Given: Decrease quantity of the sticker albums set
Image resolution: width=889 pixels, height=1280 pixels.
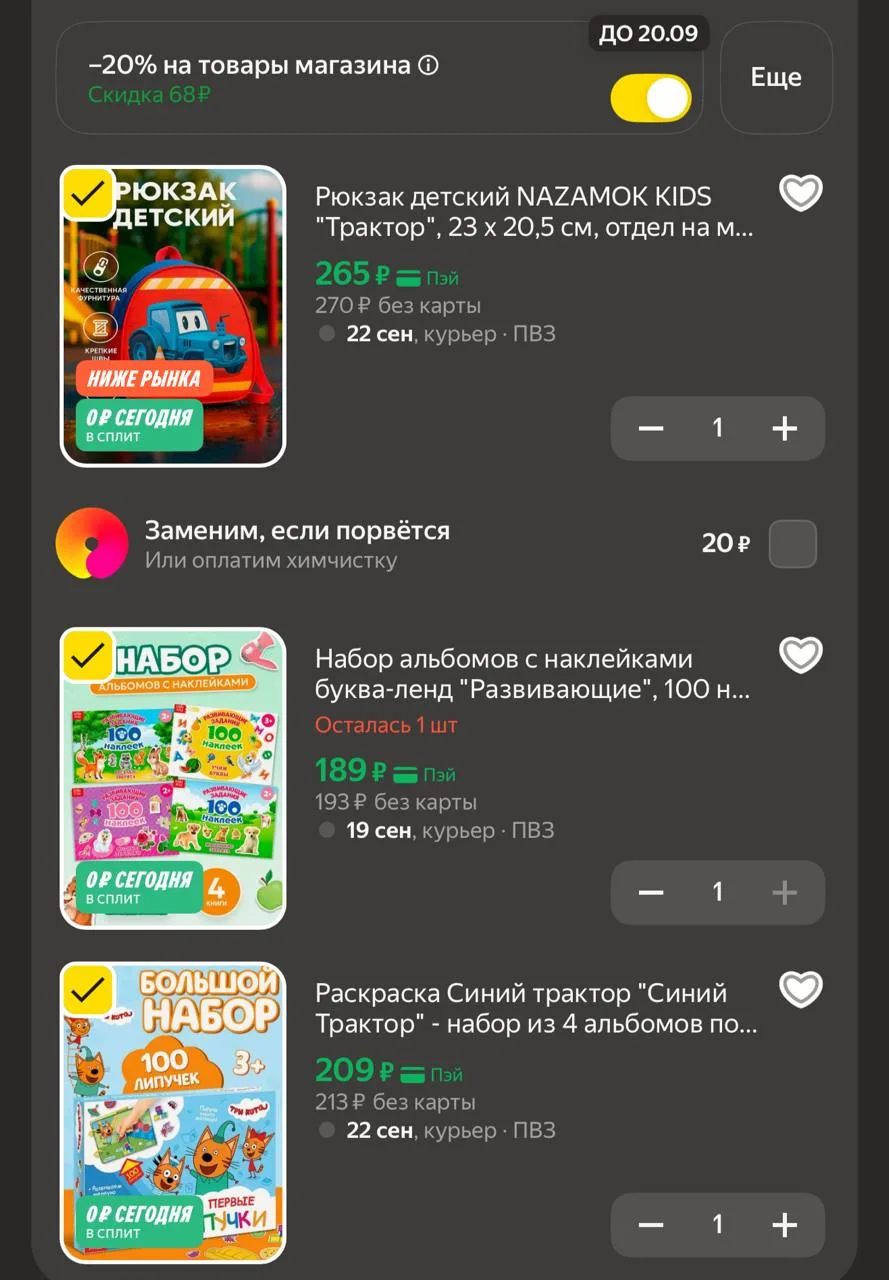Looking at the screenshot, I should [651, 892].
